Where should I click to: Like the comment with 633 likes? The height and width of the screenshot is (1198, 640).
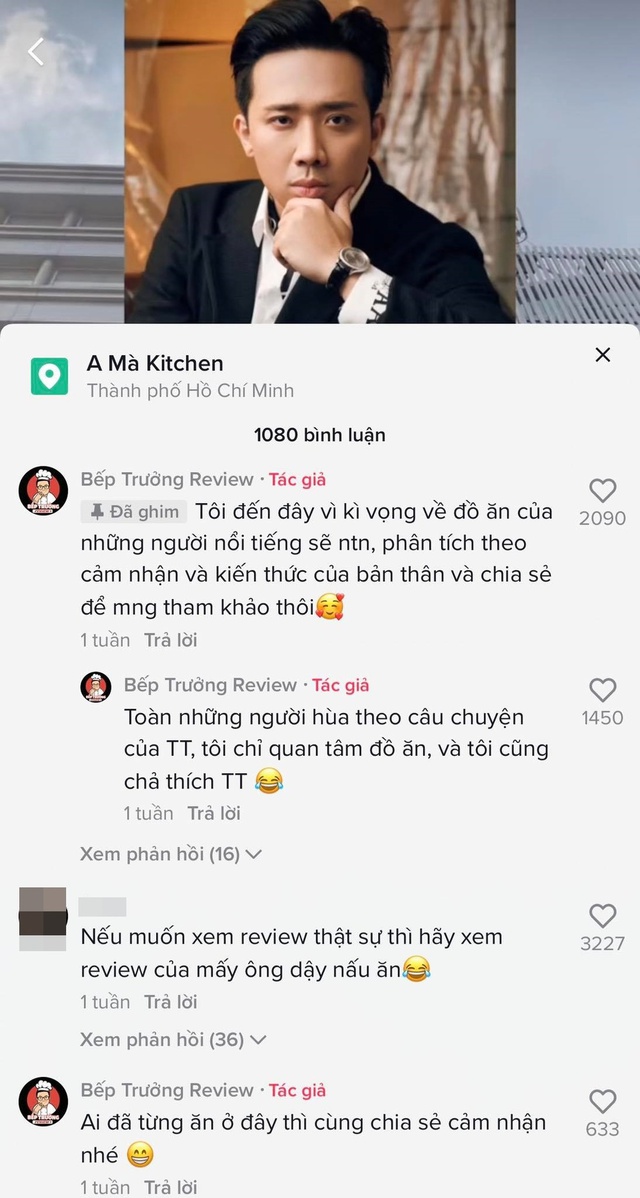click(603, 1101)
